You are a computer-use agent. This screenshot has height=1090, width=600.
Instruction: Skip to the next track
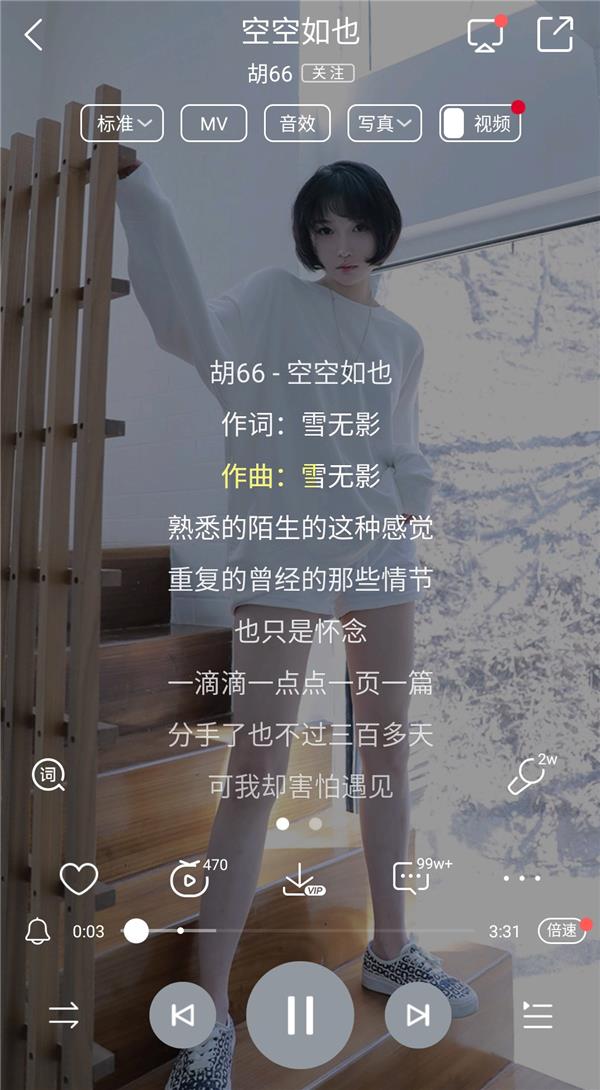[x=417, y=1015]
